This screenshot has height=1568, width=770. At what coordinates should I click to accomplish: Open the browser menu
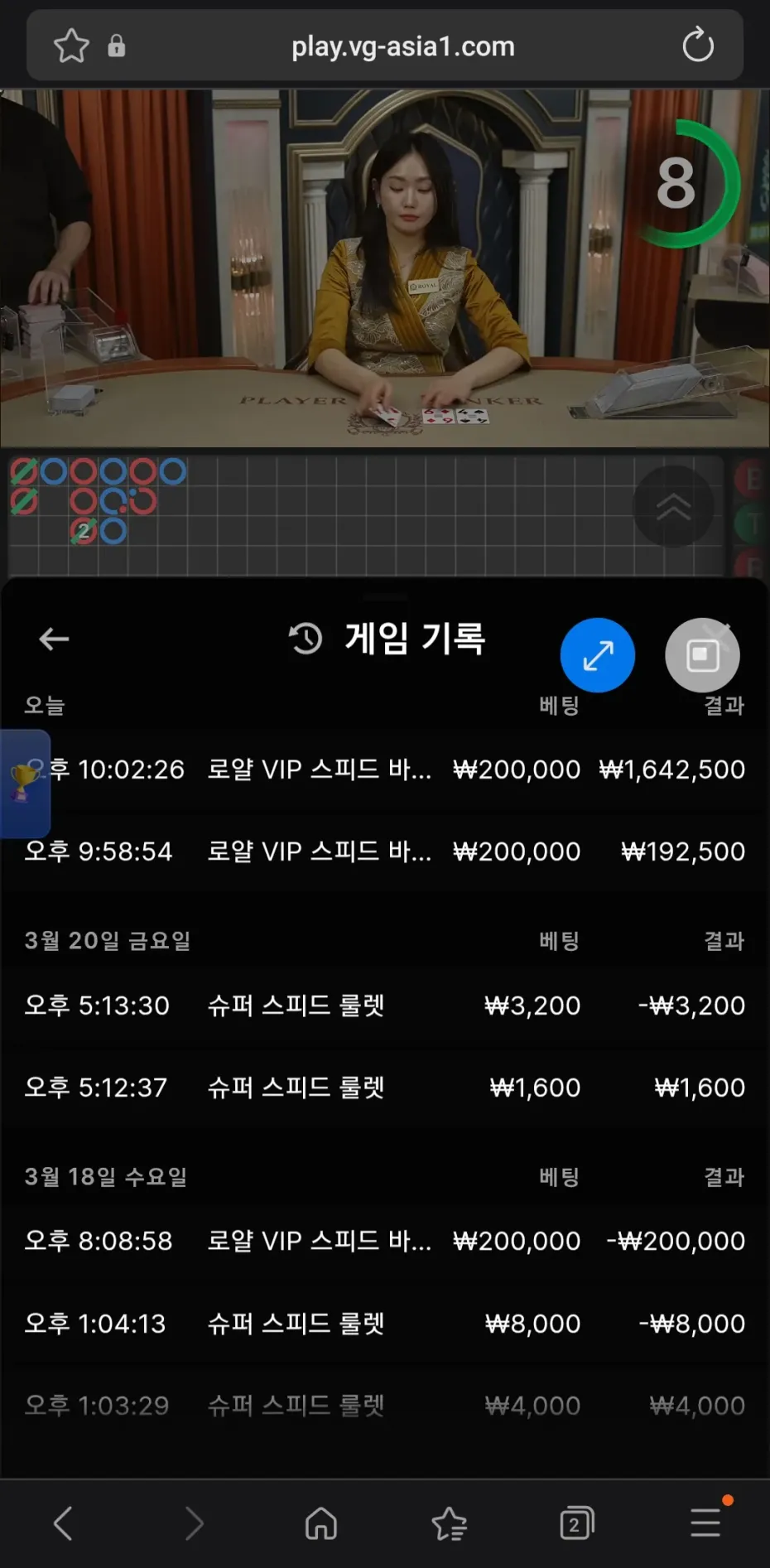click(705, 1523)
